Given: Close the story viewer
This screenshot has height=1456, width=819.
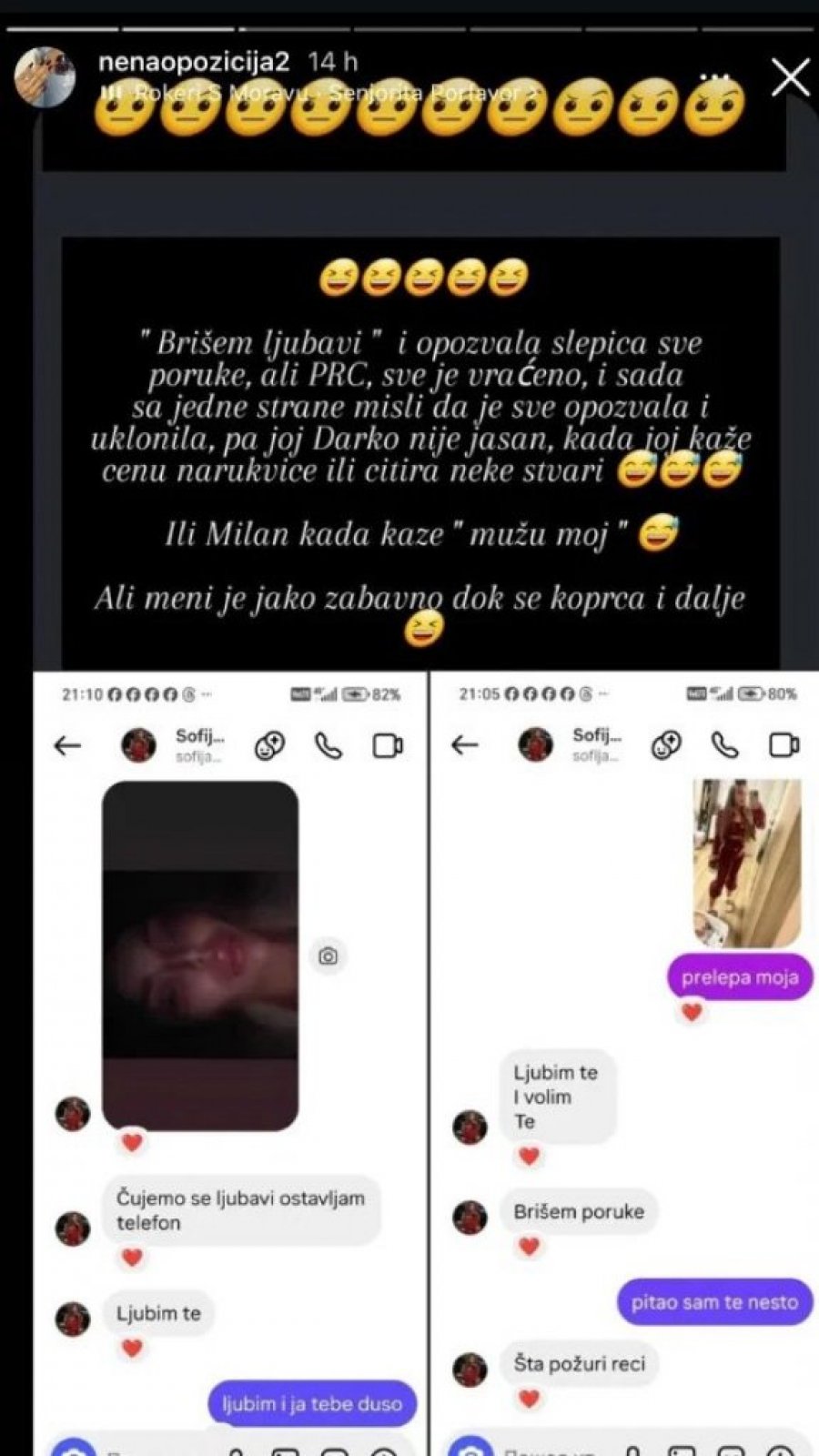Looking at the screenshot, I should pyautogui.click(x=789, y=78).
